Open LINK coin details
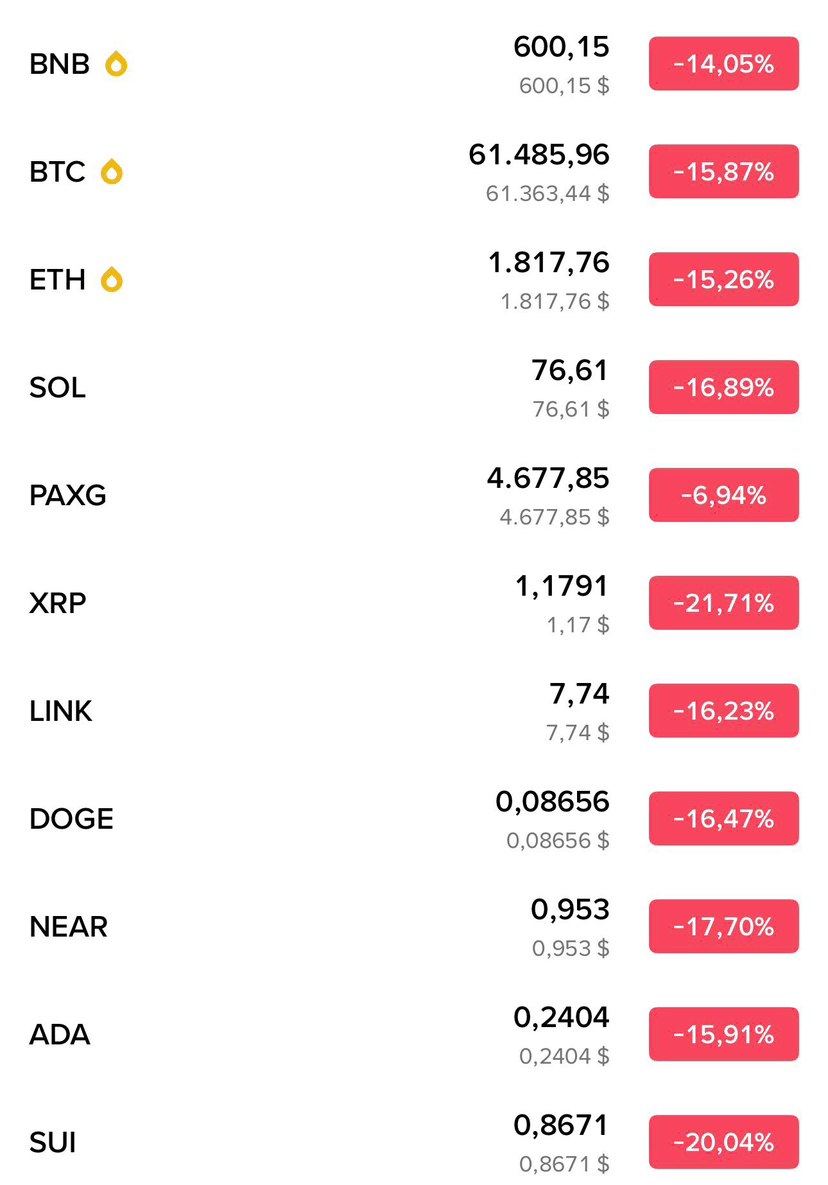 pos(414,711)
